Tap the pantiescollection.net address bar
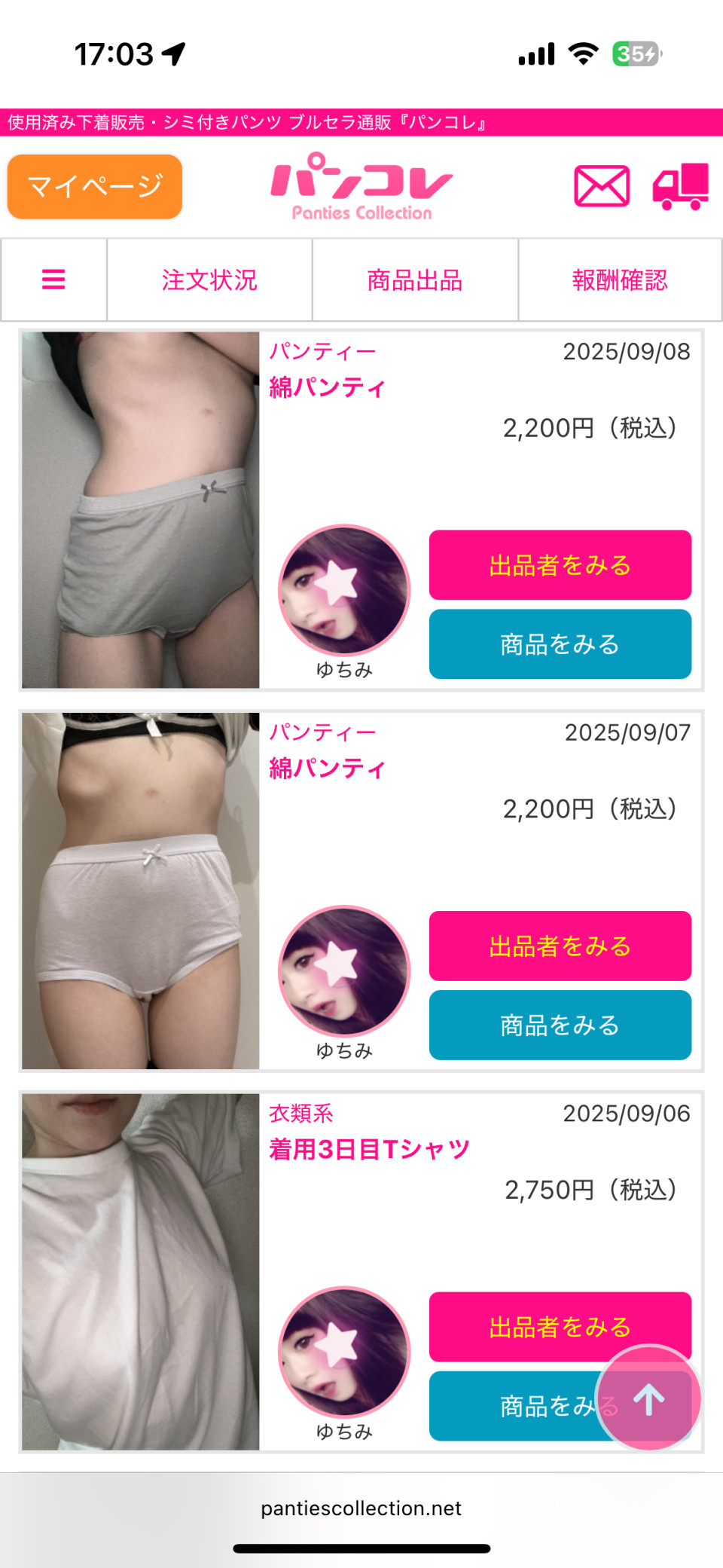This screenshot has width=723, height=1568. tap(361, 1508)
